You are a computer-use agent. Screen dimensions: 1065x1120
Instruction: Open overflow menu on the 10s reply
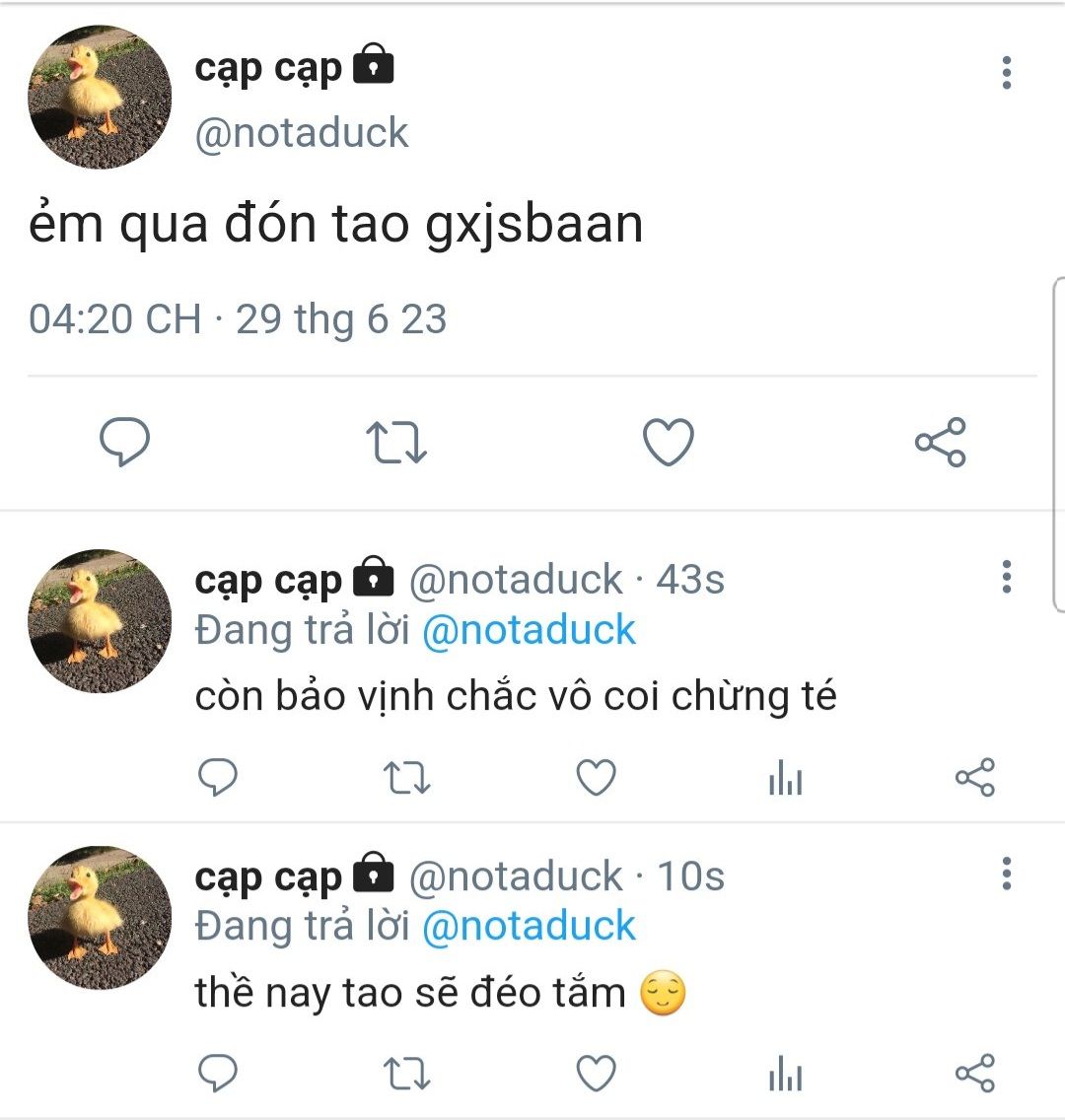pyautogui.click(x=1007, y=874)
